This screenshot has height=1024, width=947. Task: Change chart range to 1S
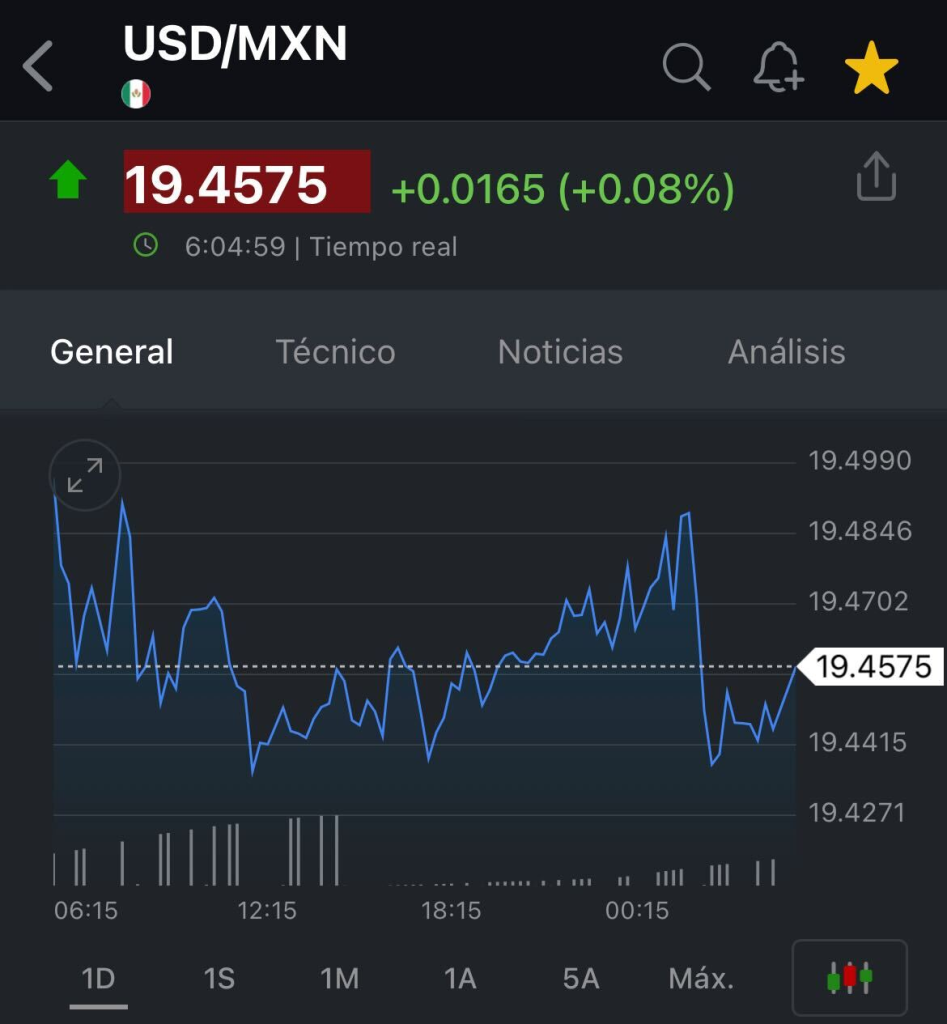219,978
